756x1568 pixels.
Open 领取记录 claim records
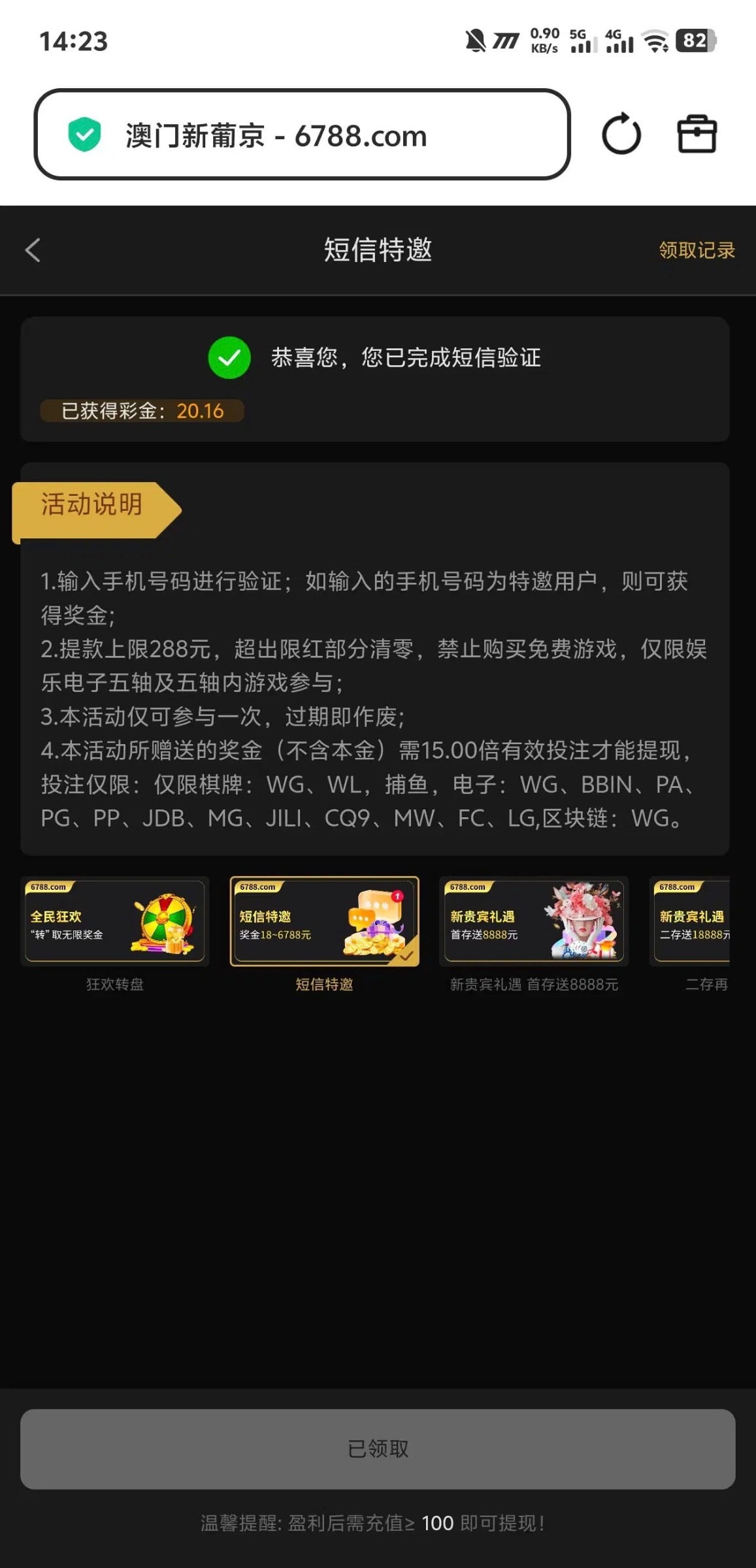(697, 250)
